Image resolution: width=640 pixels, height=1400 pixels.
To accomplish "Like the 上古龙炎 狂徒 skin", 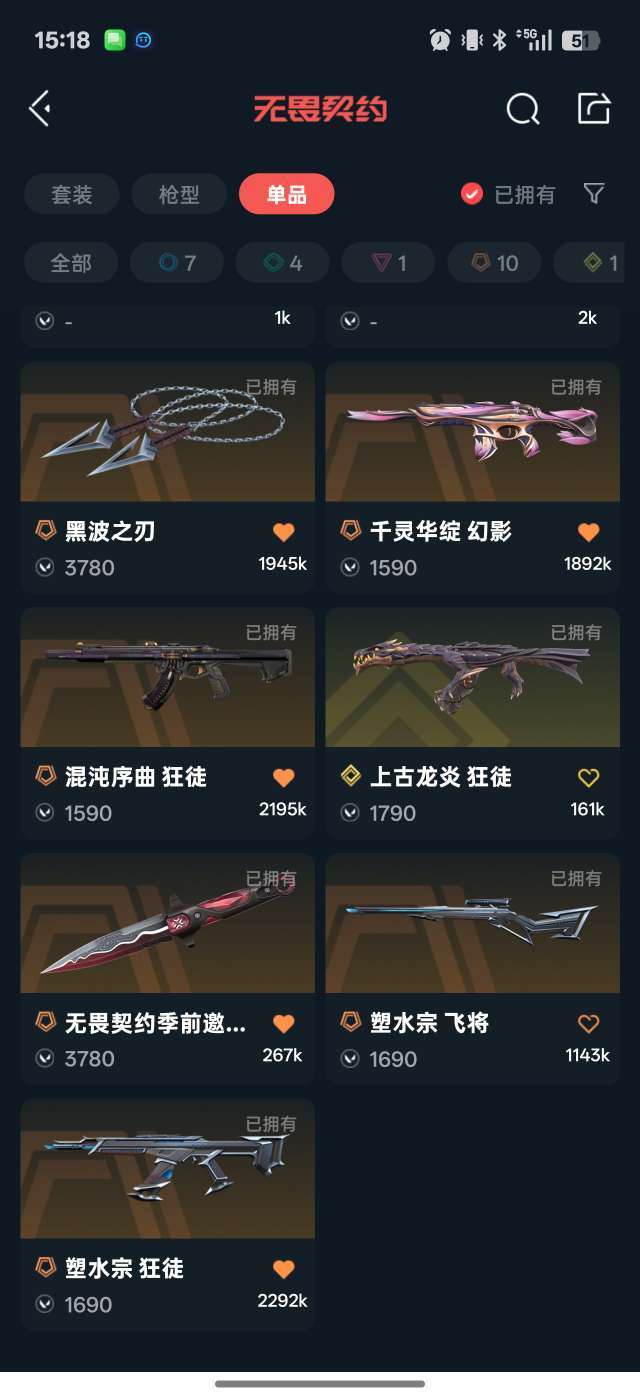I will 589,778.
